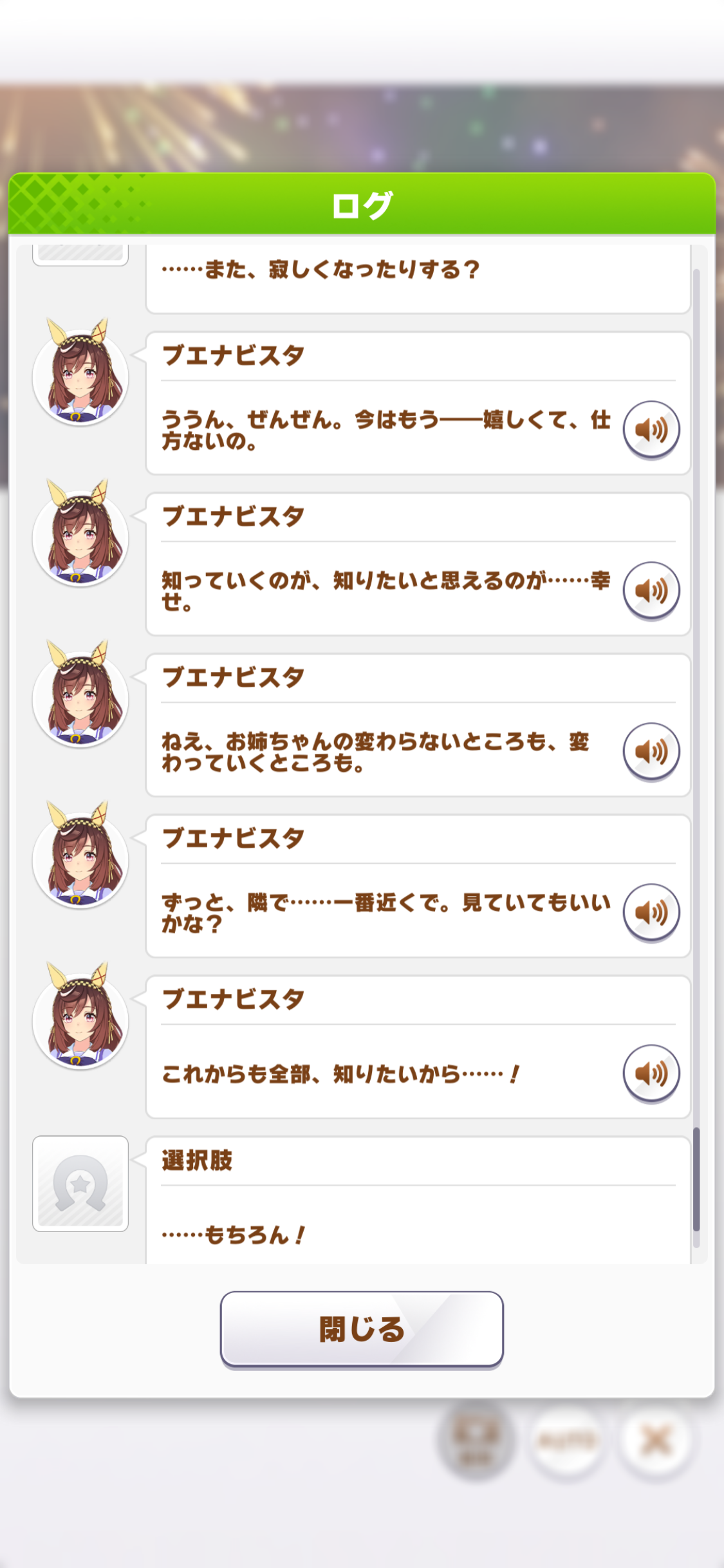Close the log with 閉じる button
Image resolution: width=724 pixels, height=1568 pixels.
(362, 1329)
